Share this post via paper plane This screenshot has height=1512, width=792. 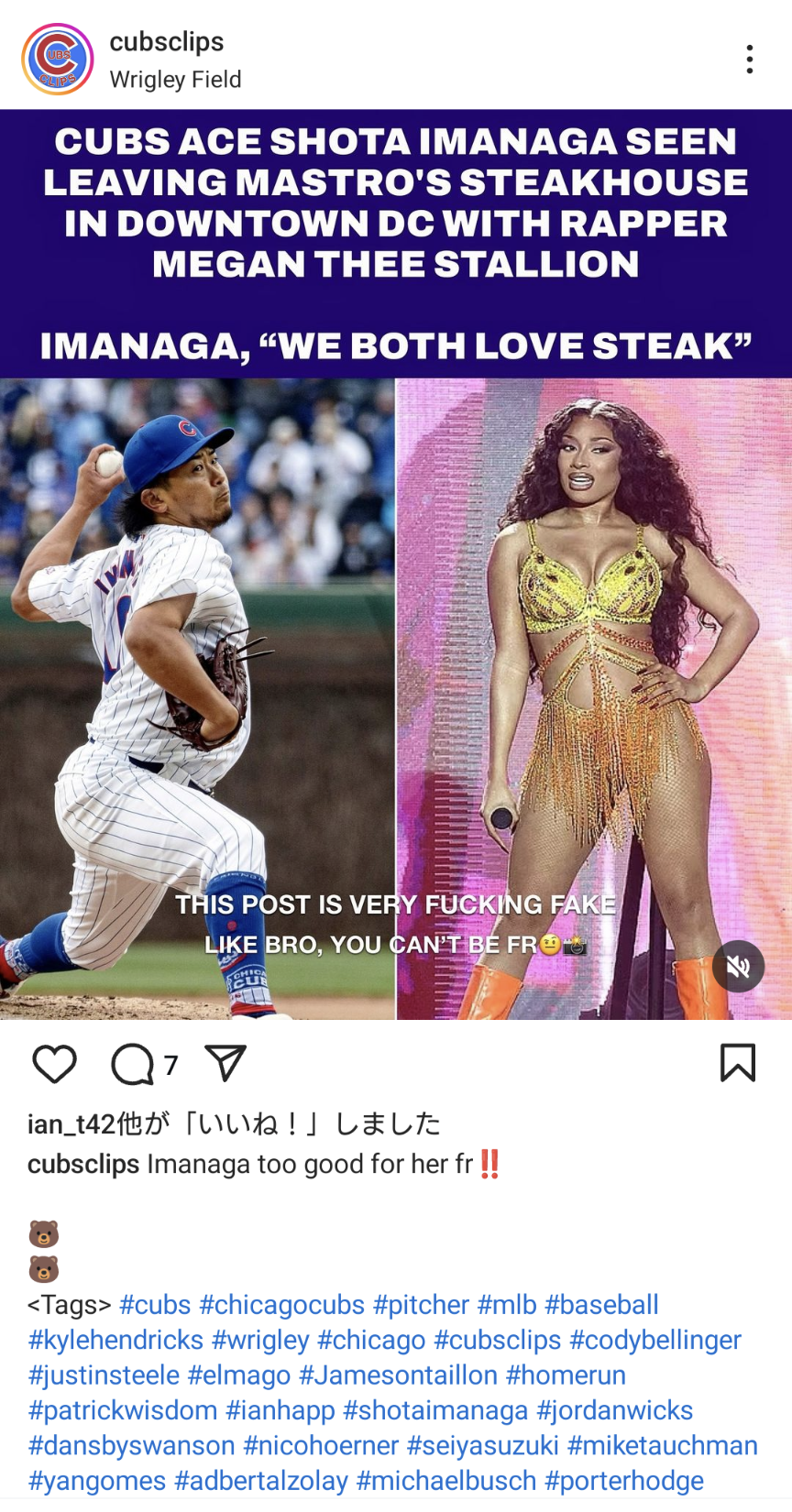(x=225, y=1063)
